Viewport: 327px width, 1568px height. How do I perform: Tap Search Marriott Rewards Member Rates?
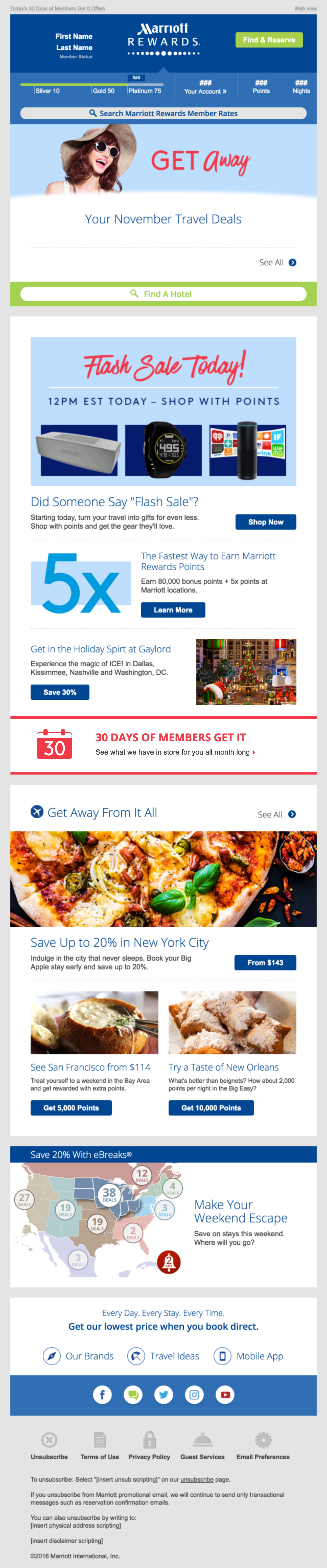163,113
